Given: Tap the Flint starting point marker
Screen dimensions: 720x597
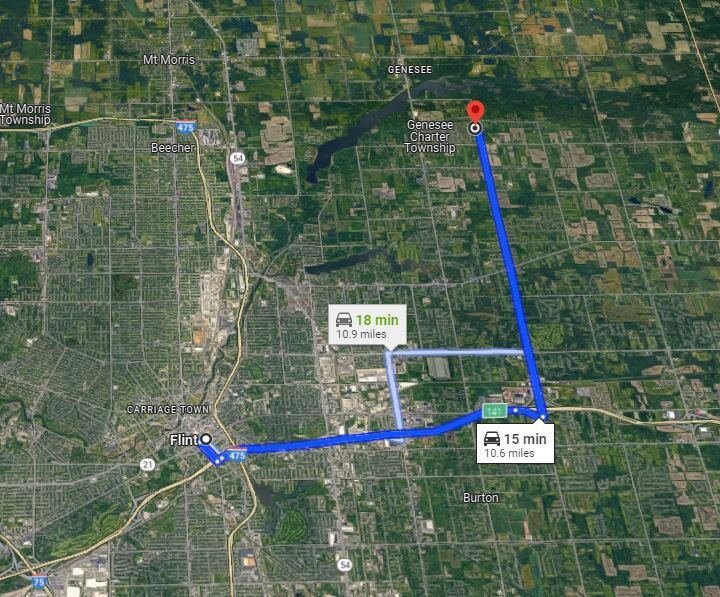Looking at the screenshot, I should coord(206,439).
